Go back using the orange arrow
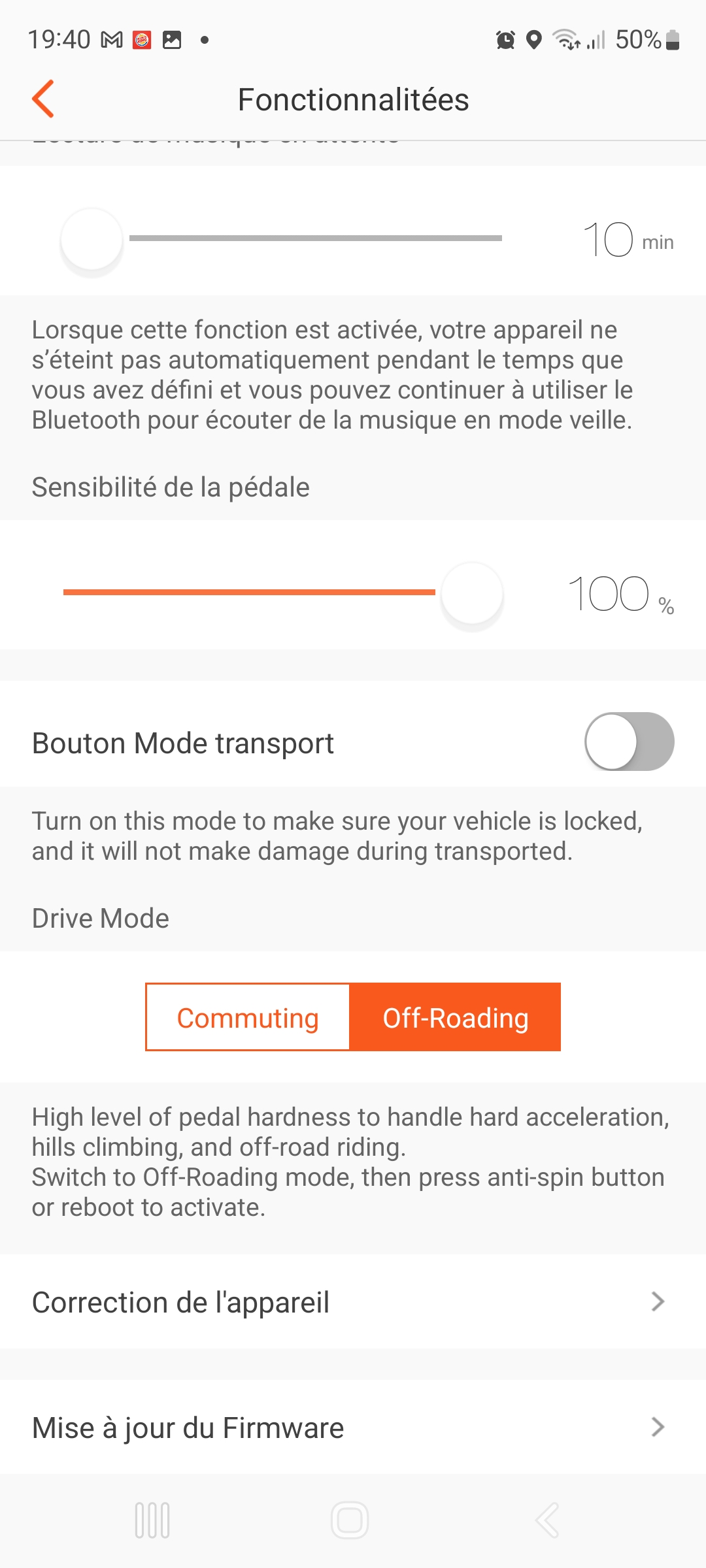 (x=43, y=99)
